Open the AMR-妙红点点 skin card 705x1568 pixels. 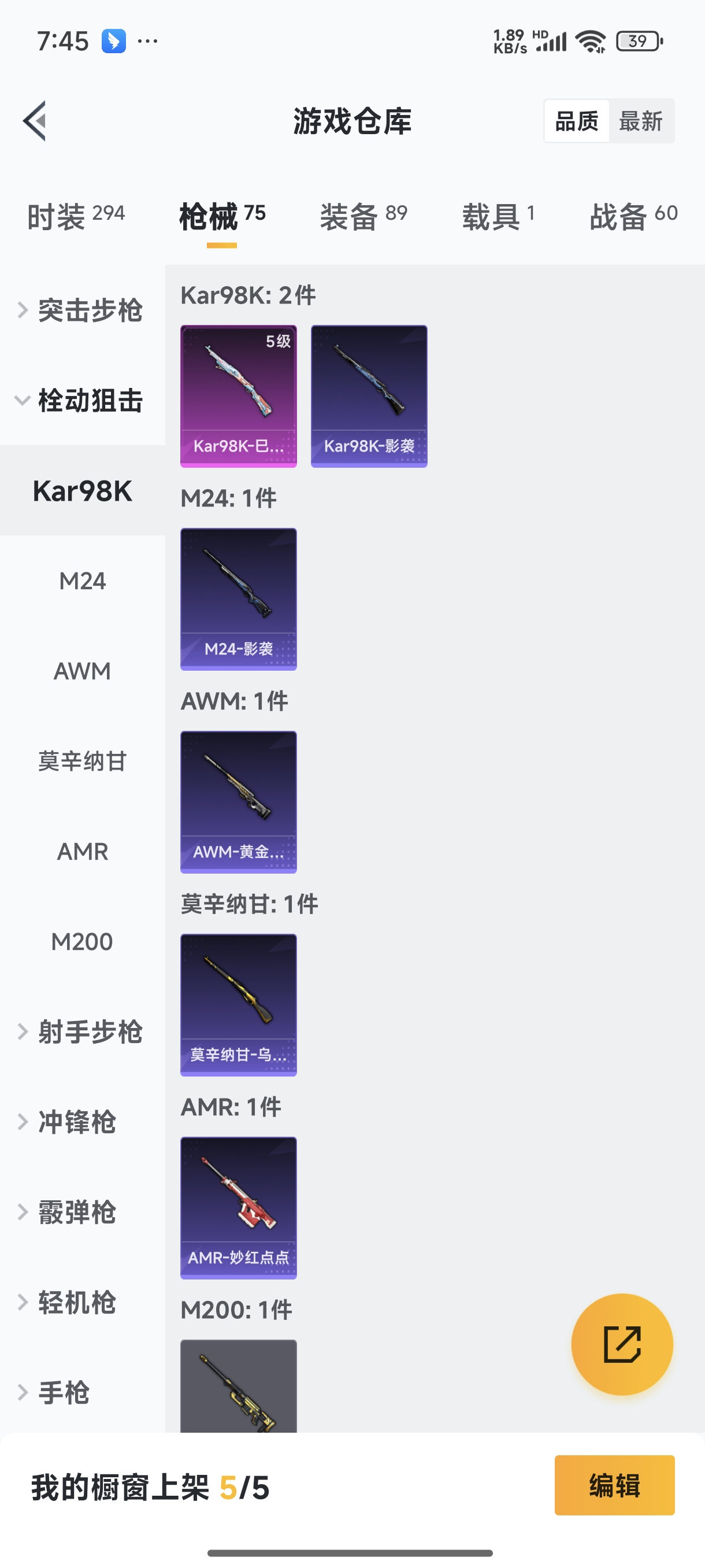click(x=239, y=1208)
